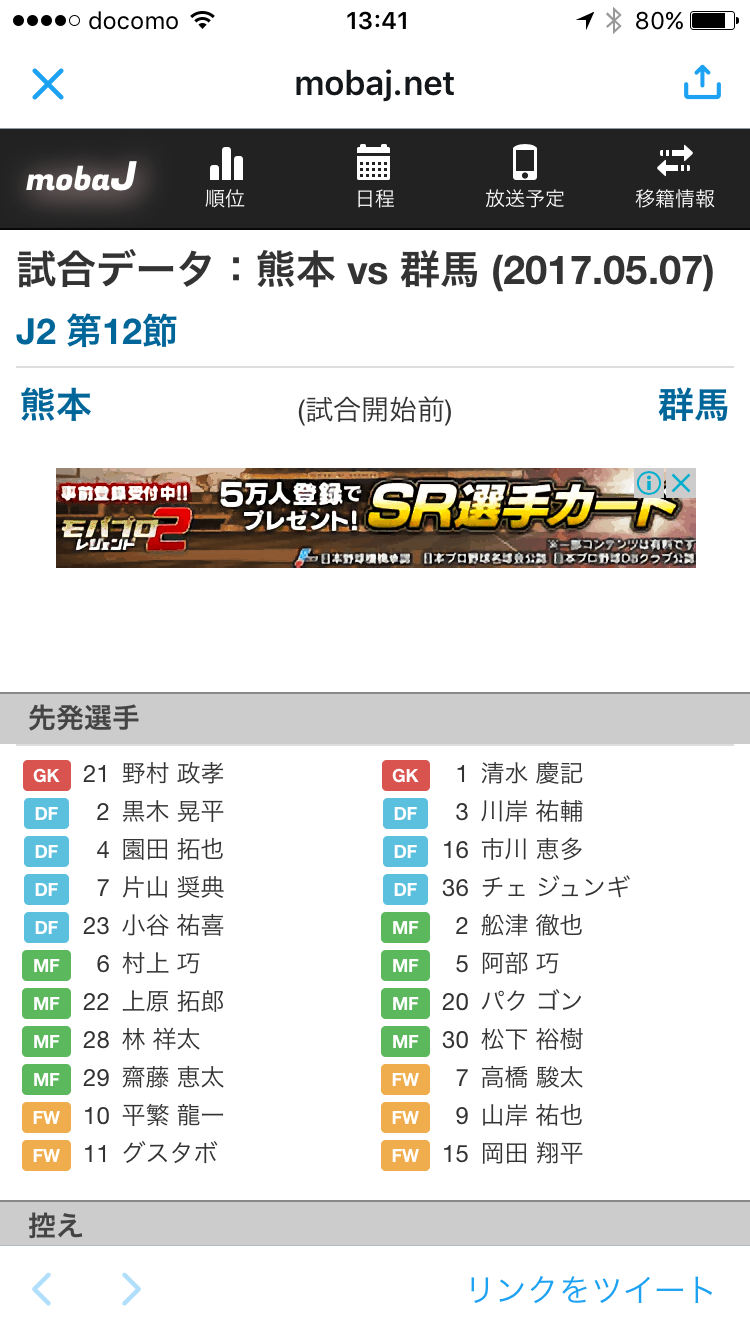750x1334 pixels.
Task: Close the in-app browser
Action: (48, 84)
